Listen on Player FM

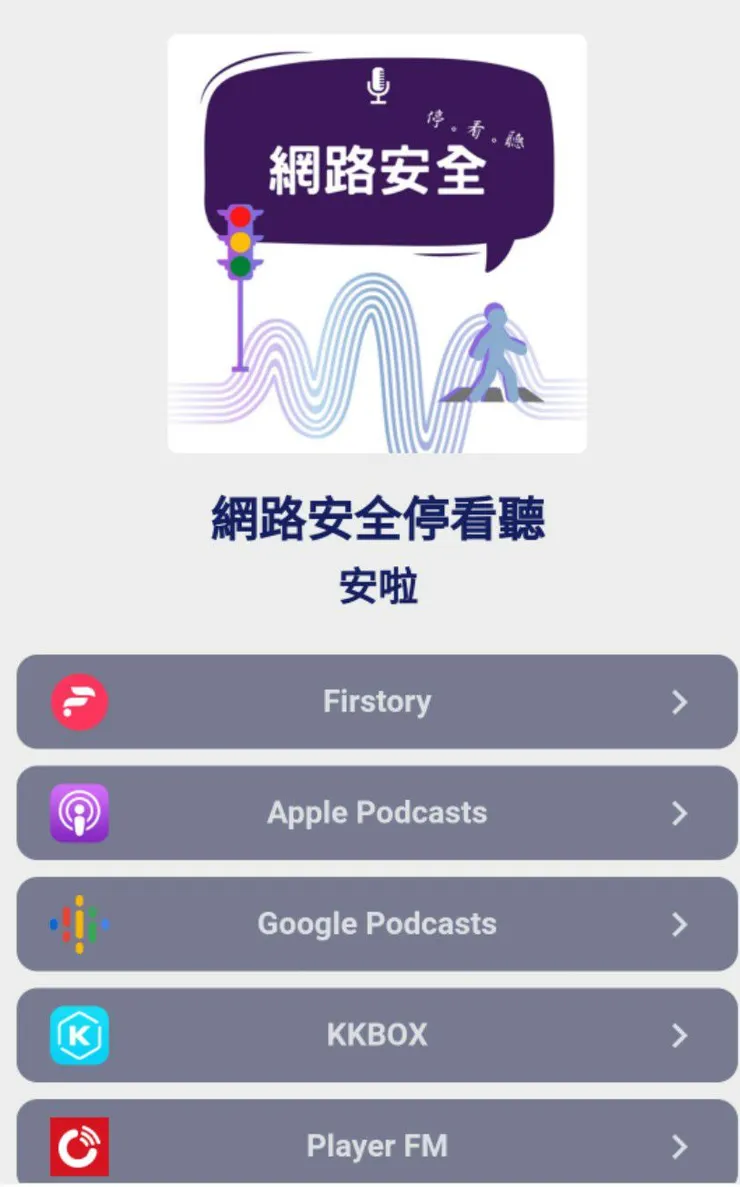tap(376, 1145)
